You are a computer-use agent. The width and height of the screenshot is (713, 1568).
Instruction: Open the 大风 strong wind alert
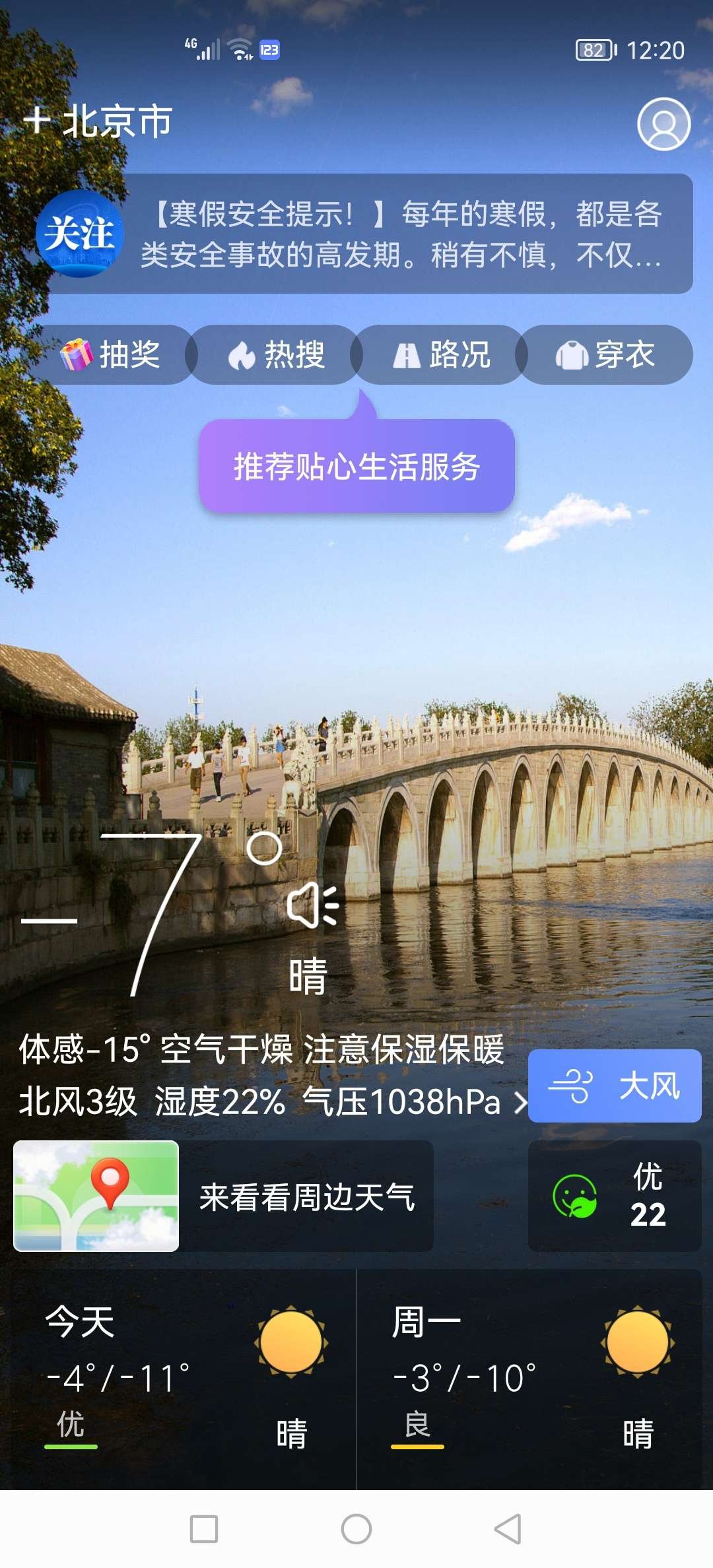click(613, 1088)
